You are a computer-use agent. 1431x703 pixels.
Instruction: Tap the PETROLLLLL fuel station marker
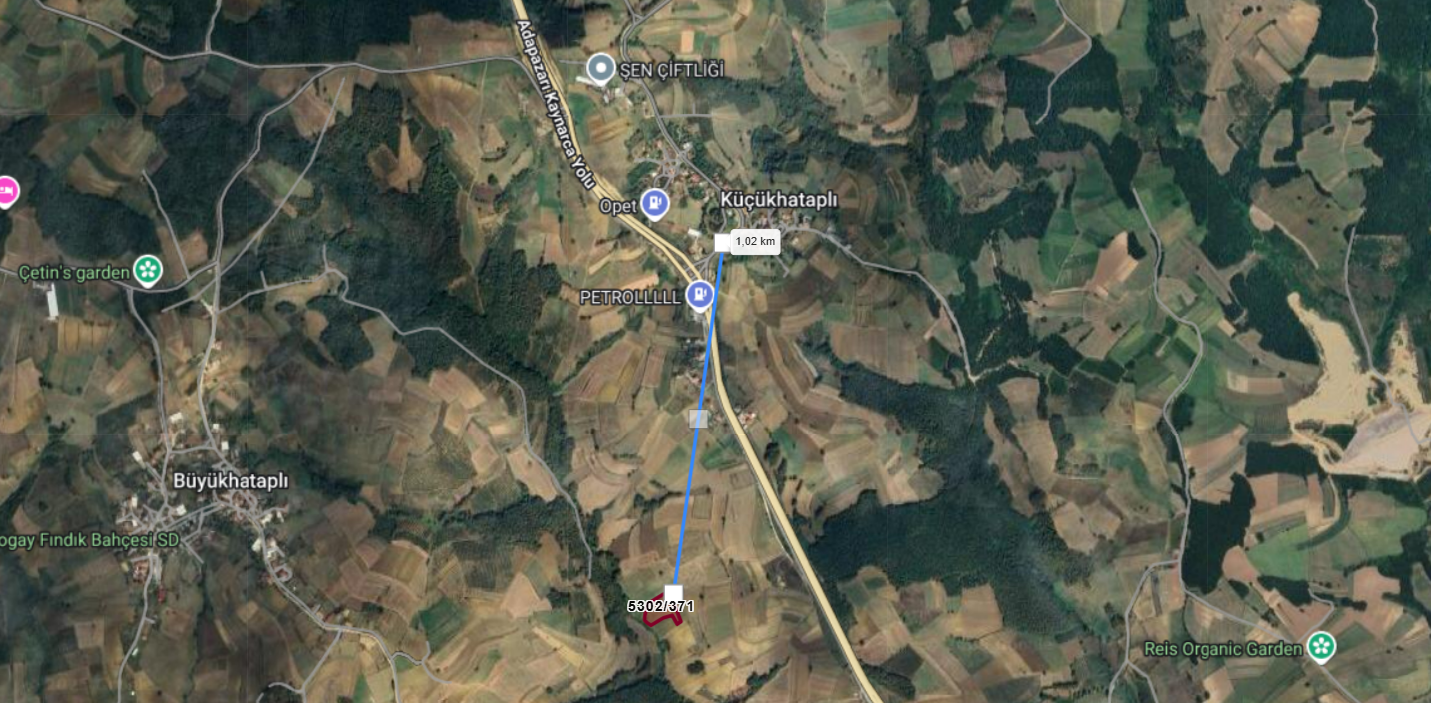701,294
